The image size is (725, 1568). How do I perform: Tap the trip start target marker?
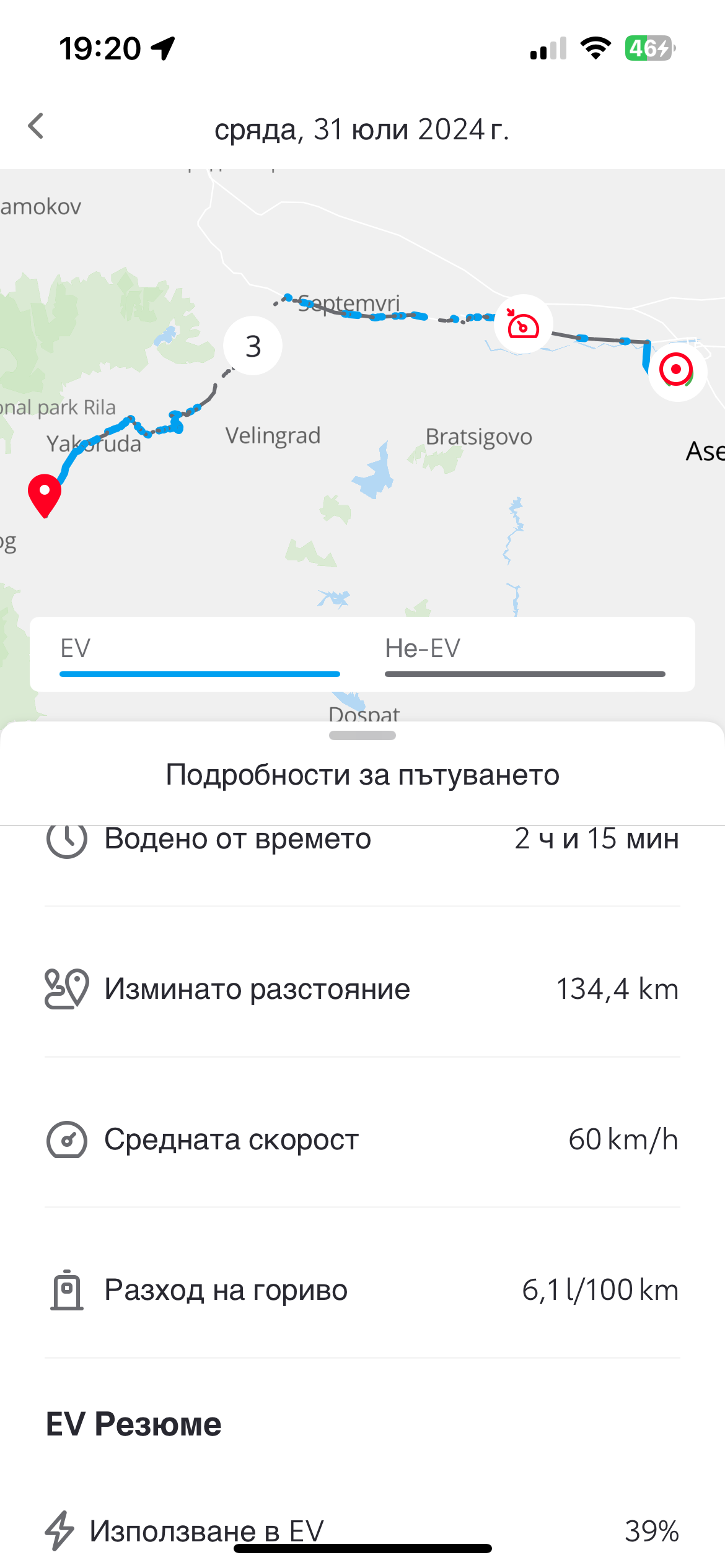click(677, 370)
